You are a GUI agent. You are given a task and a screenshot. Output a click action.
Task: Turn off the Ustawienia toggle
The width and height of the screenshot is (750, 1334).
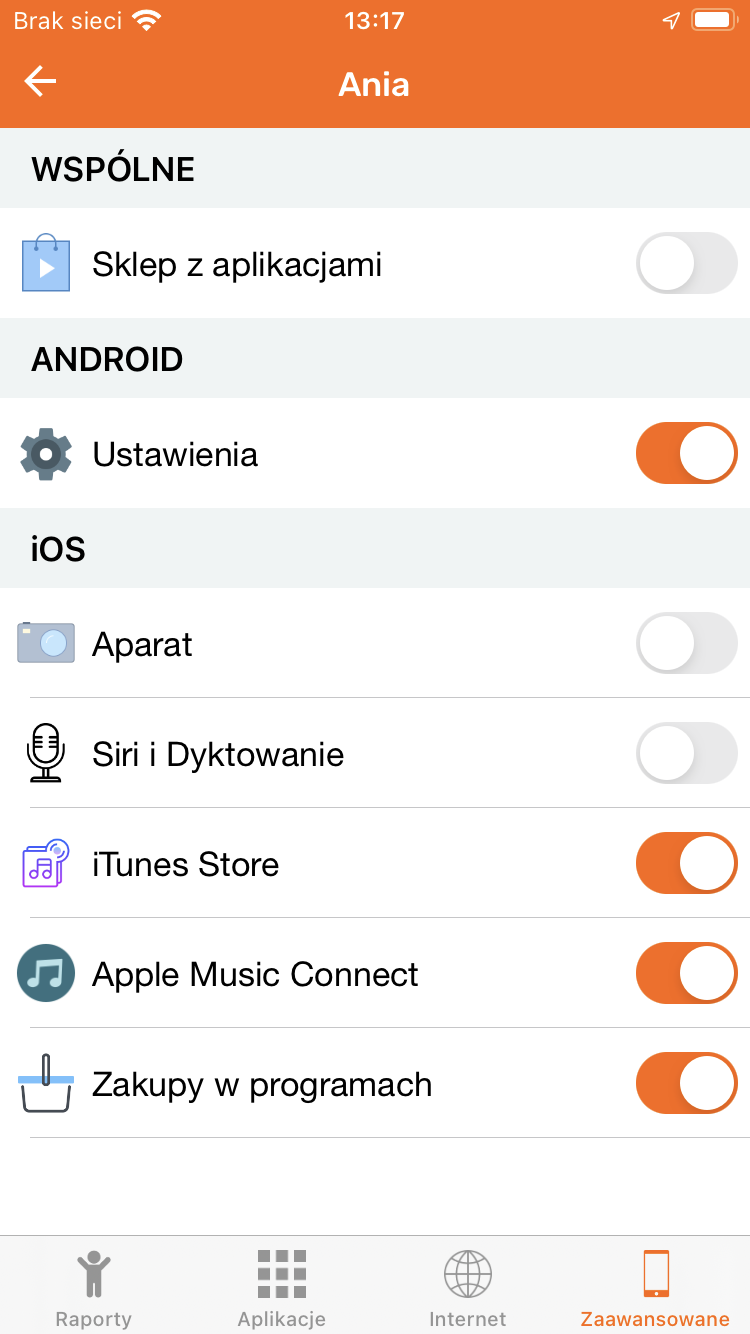point(687,453)
